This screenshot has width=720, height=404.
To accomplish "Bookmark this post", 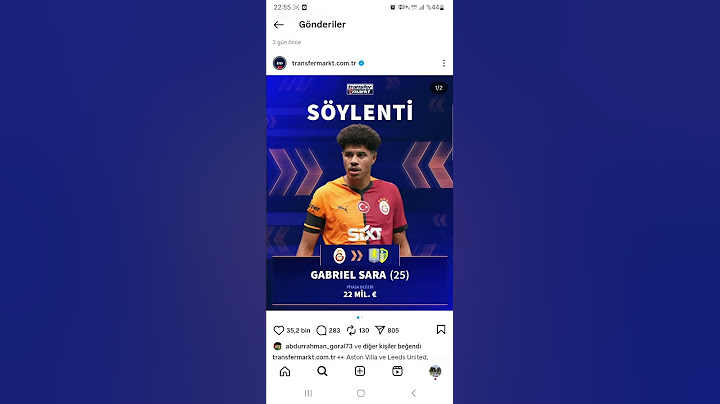I will pos(441,330).
